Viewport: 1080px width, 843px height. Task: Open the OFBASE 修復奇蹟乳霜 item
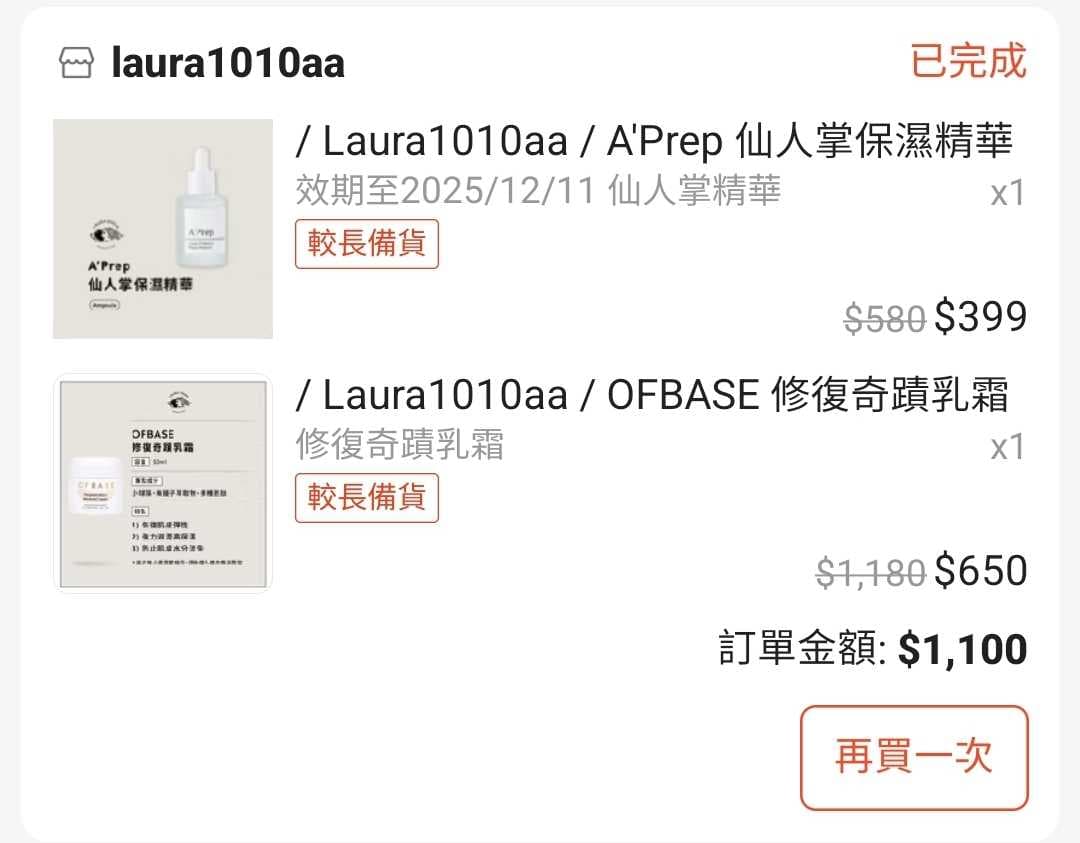[651, 396]
